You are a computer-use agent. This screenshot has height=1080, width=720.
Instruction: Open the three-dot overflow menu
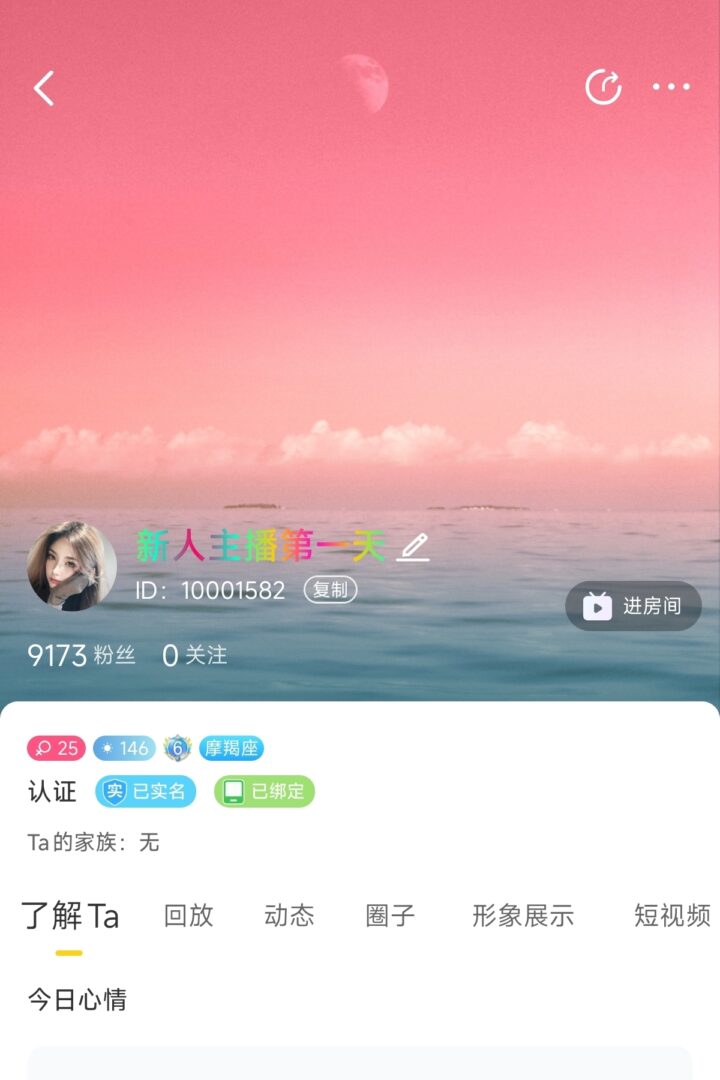coord(671,87)
